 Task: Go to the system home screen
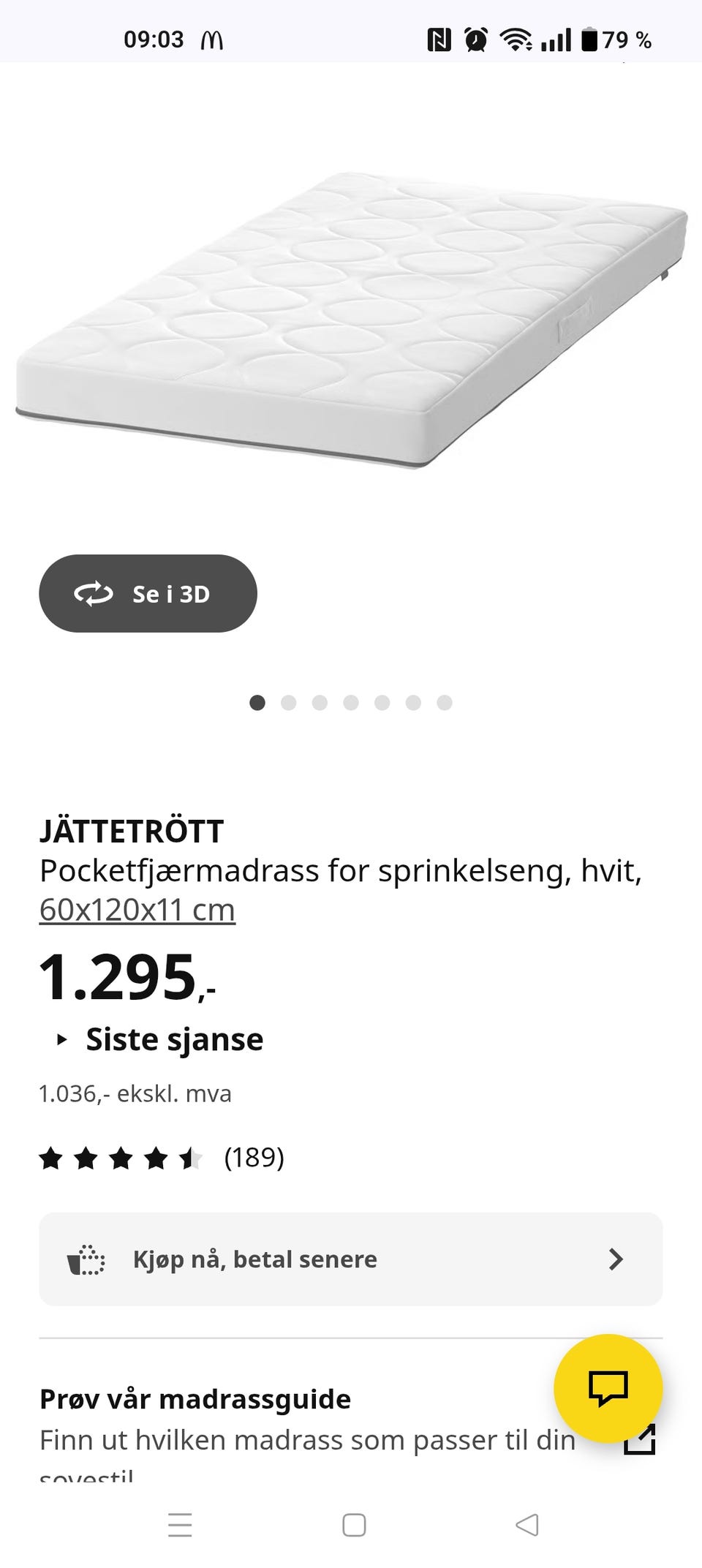tap(354, 1525)
